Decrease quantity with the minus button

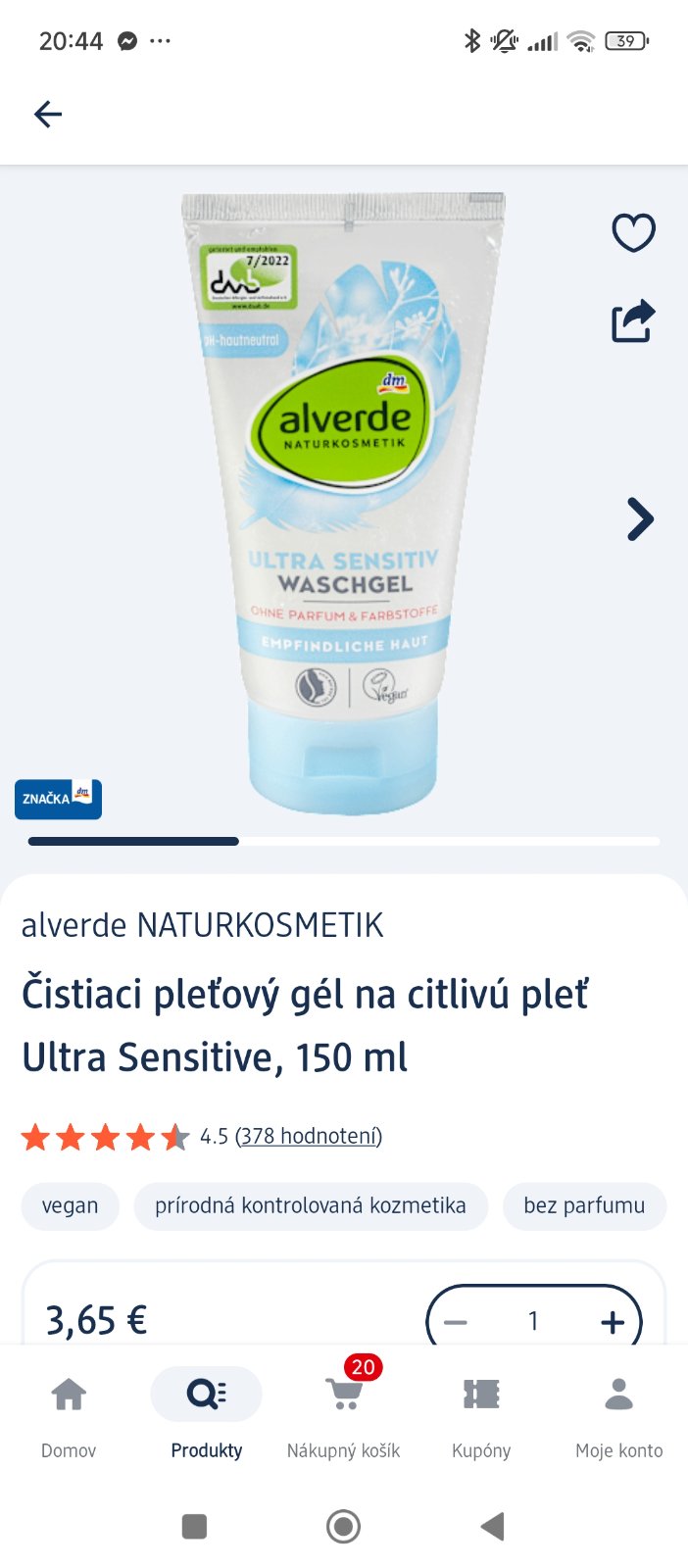455,1322
